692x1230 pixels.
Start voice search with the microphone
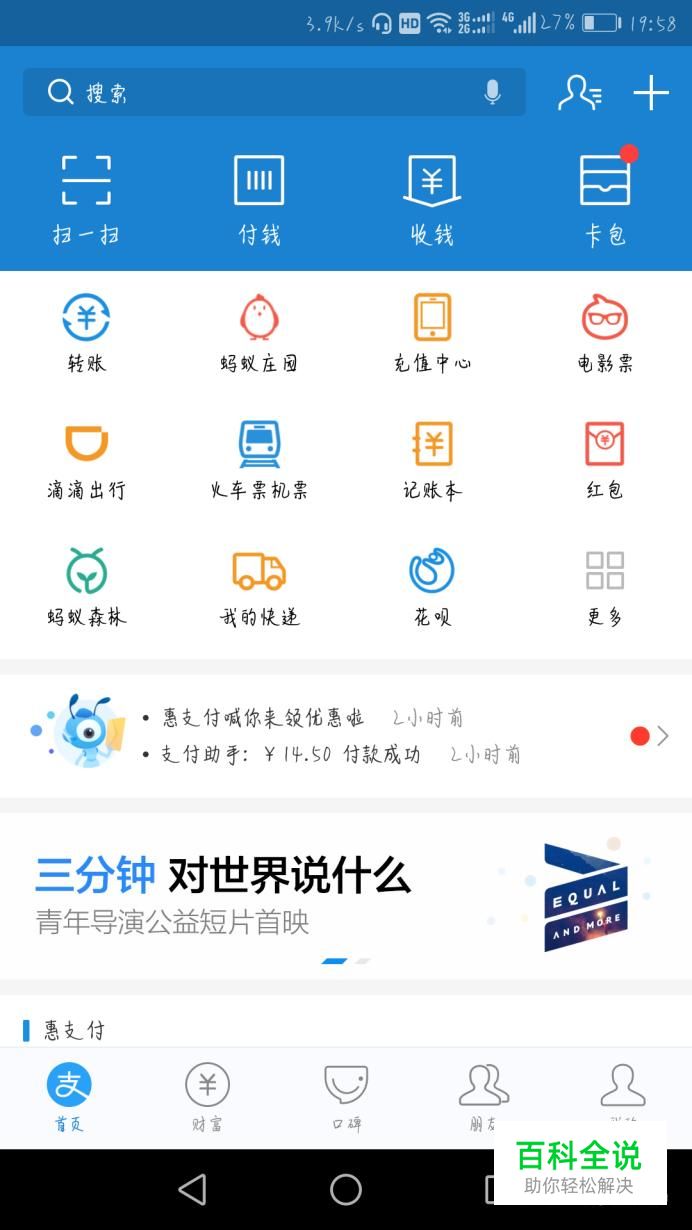[492, 93]
